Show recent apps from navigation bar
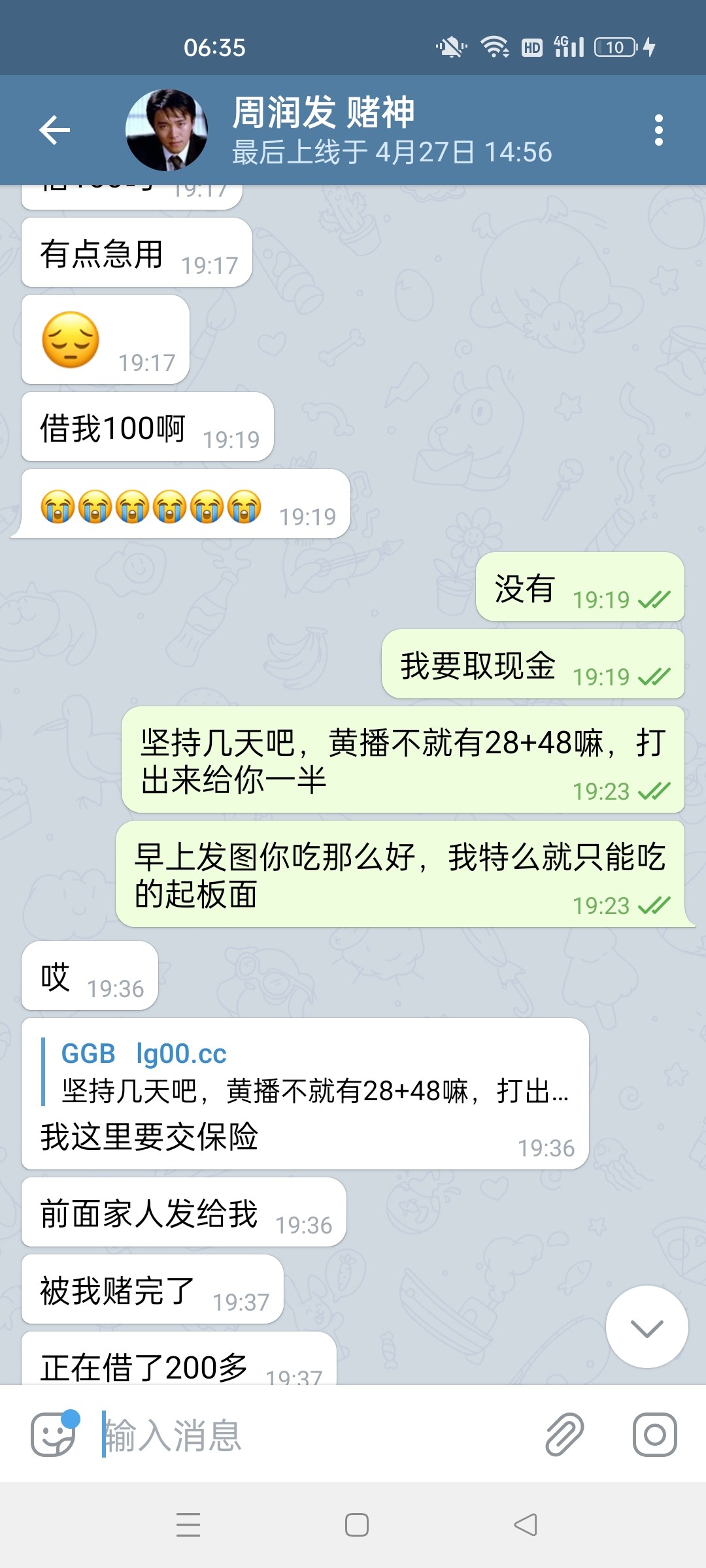The height and width of the screenshot is (1568, 706). coord(188,1525)
